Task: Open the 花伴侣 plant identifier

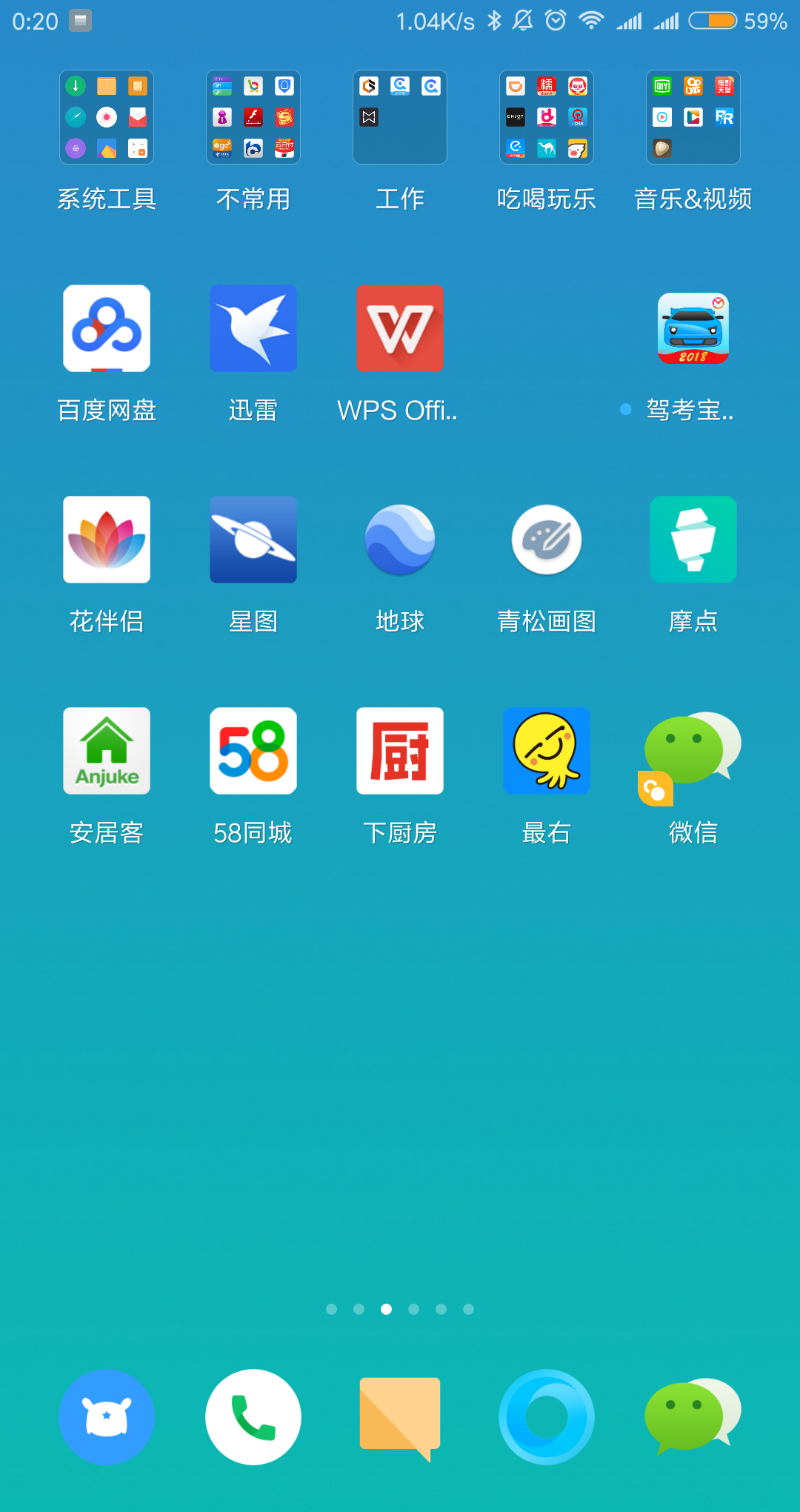Action: 106,540
